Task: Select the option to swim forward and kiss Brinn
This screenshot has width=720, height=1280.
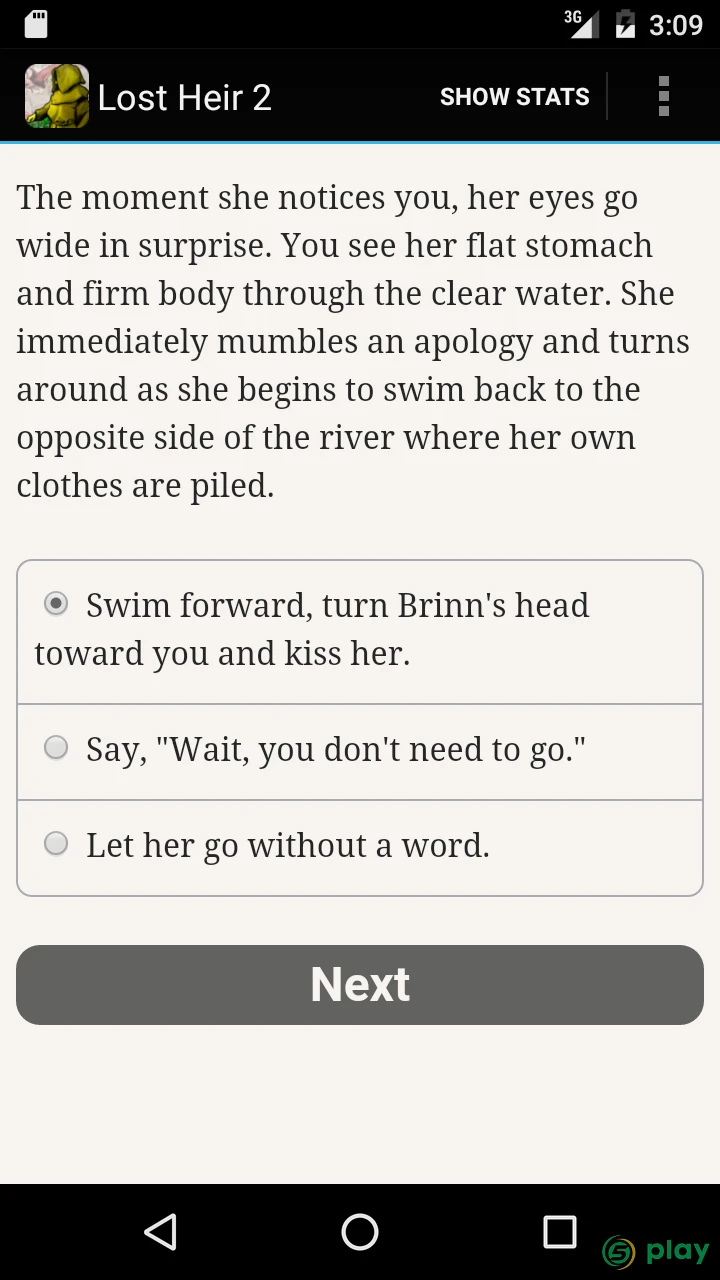Action: click(360, 632)
